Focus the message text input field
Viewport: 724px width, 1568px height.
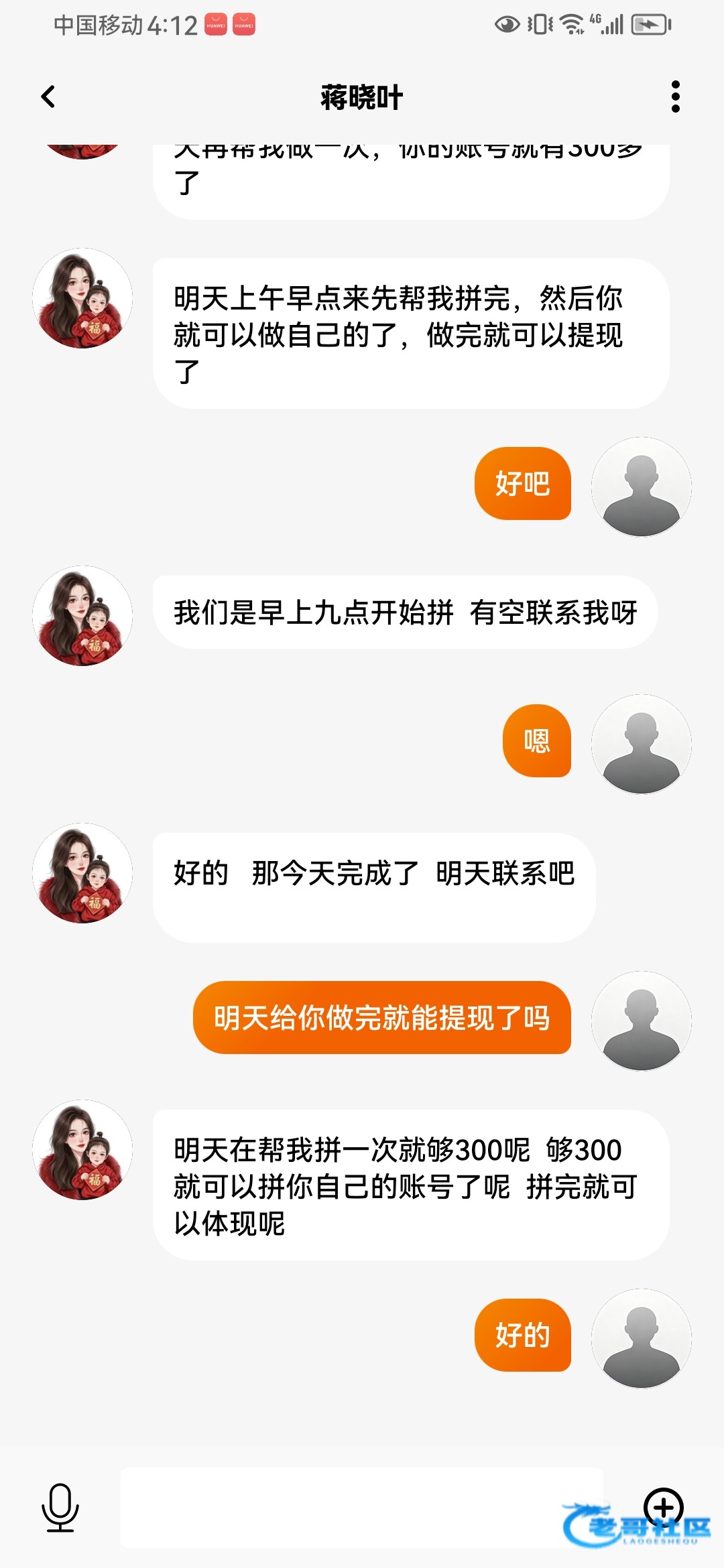point(361,1508)
